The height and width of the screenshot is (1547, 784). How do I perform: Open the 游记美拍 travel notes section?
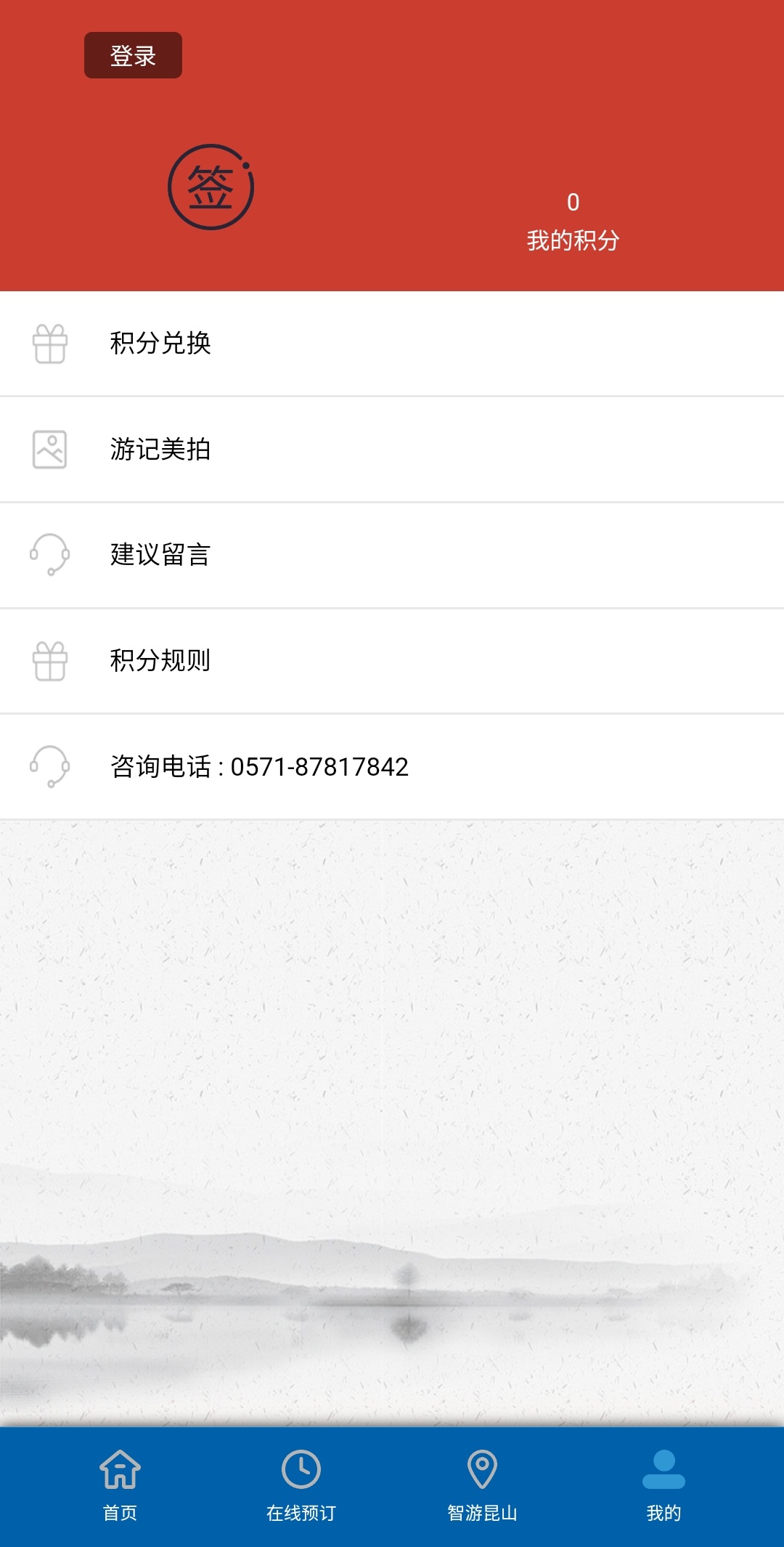point(161,450)
